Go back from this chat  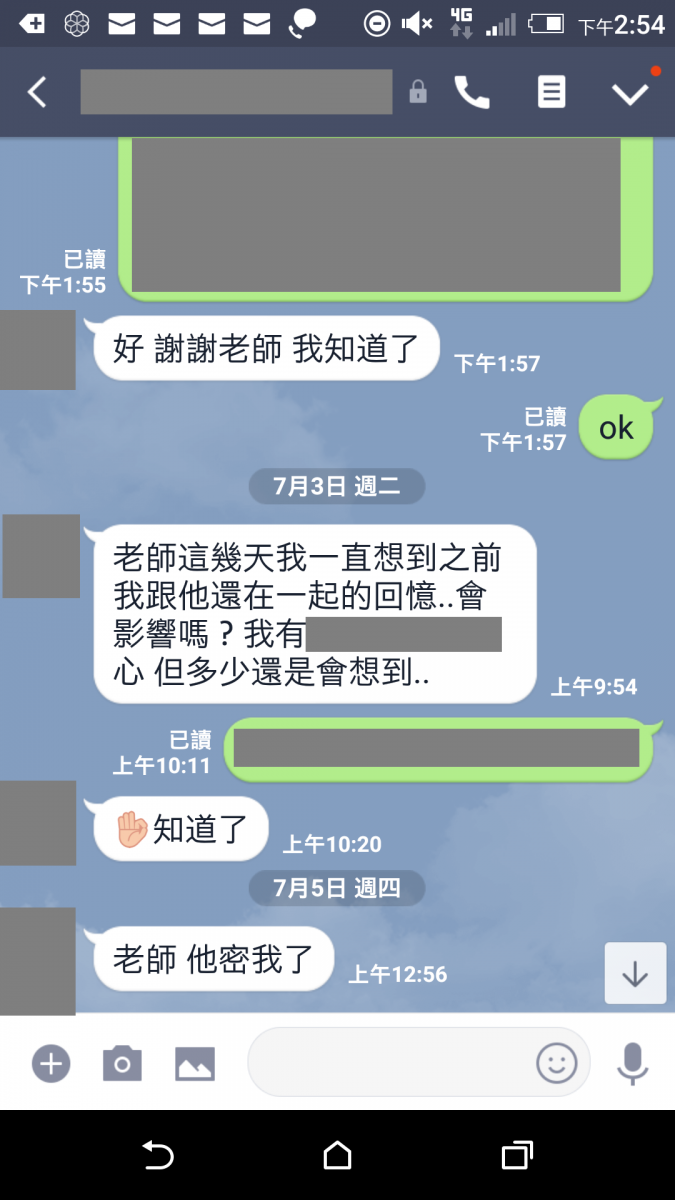click(x=37, y=92)
